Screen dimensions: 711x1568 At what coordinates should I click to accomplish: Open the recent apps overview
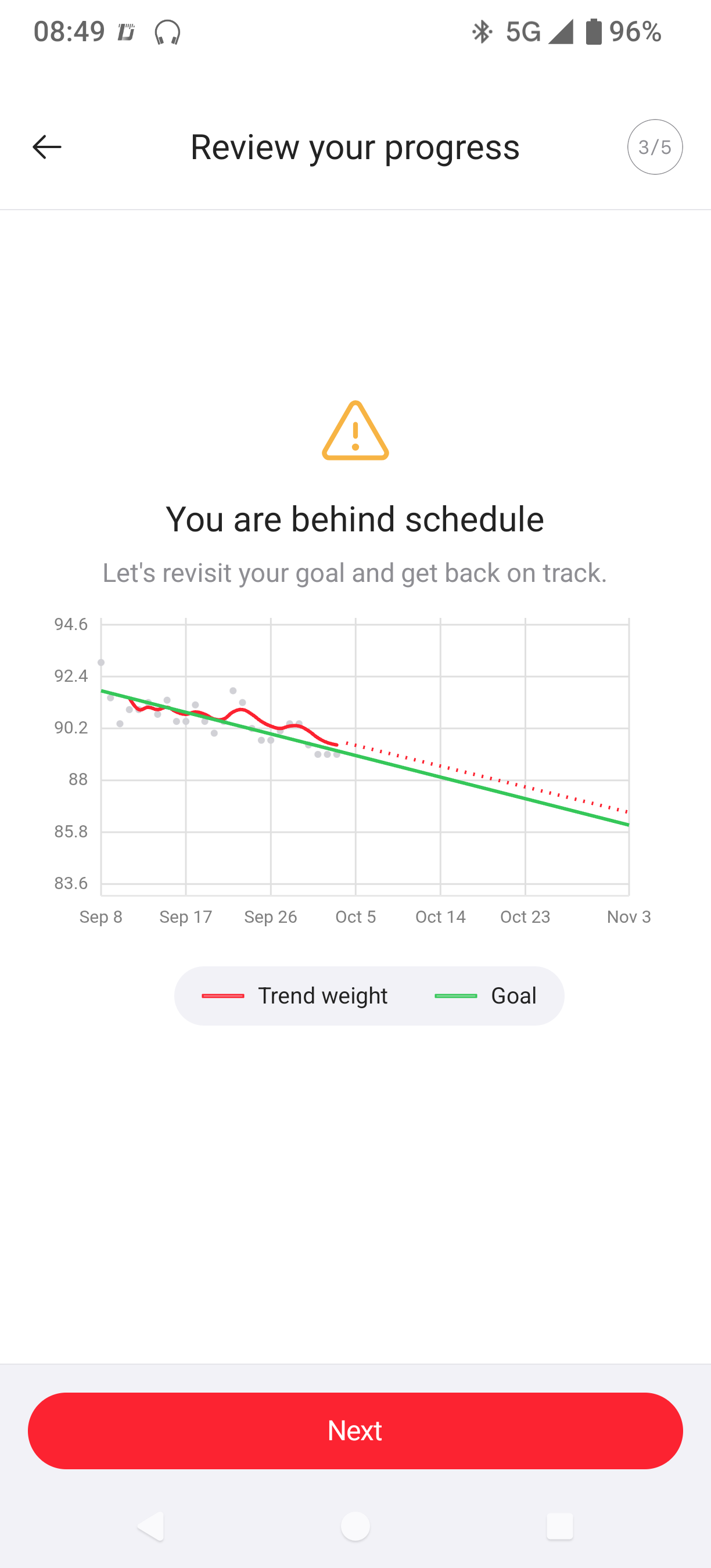(559, 1526)
